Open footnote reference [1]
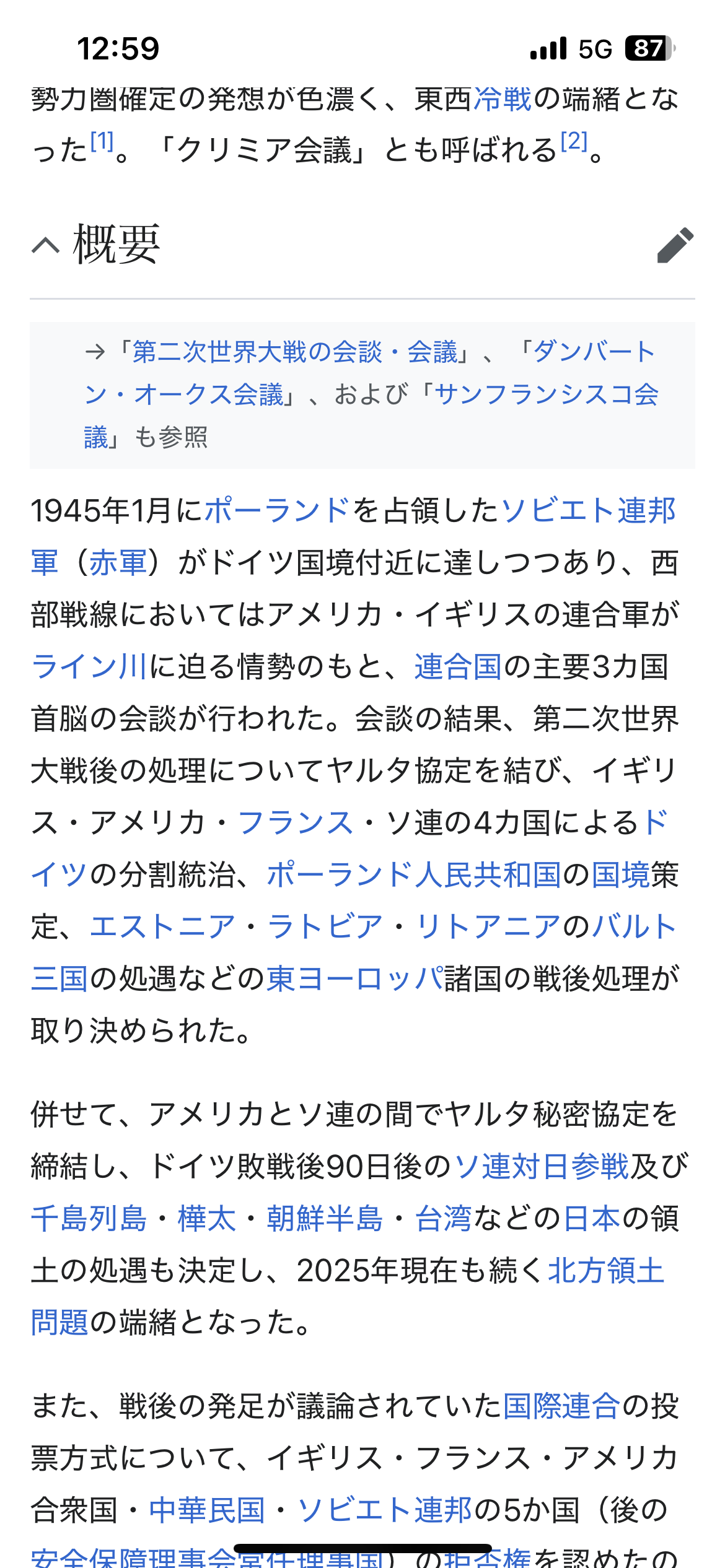The width and height of the screenshot is (725, 1568). pyautogui.click(x=102, y=142)
